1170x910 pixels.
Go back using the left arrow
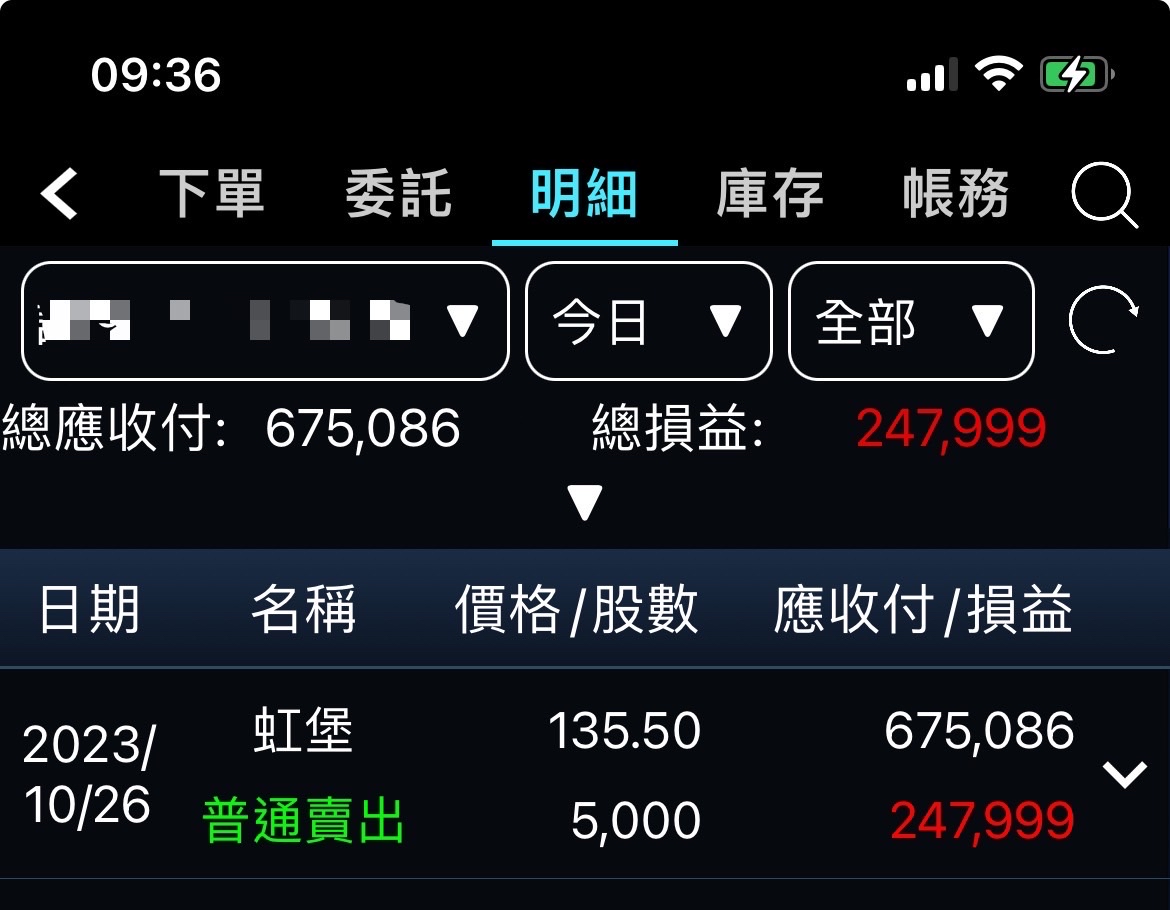coord(59,193)
